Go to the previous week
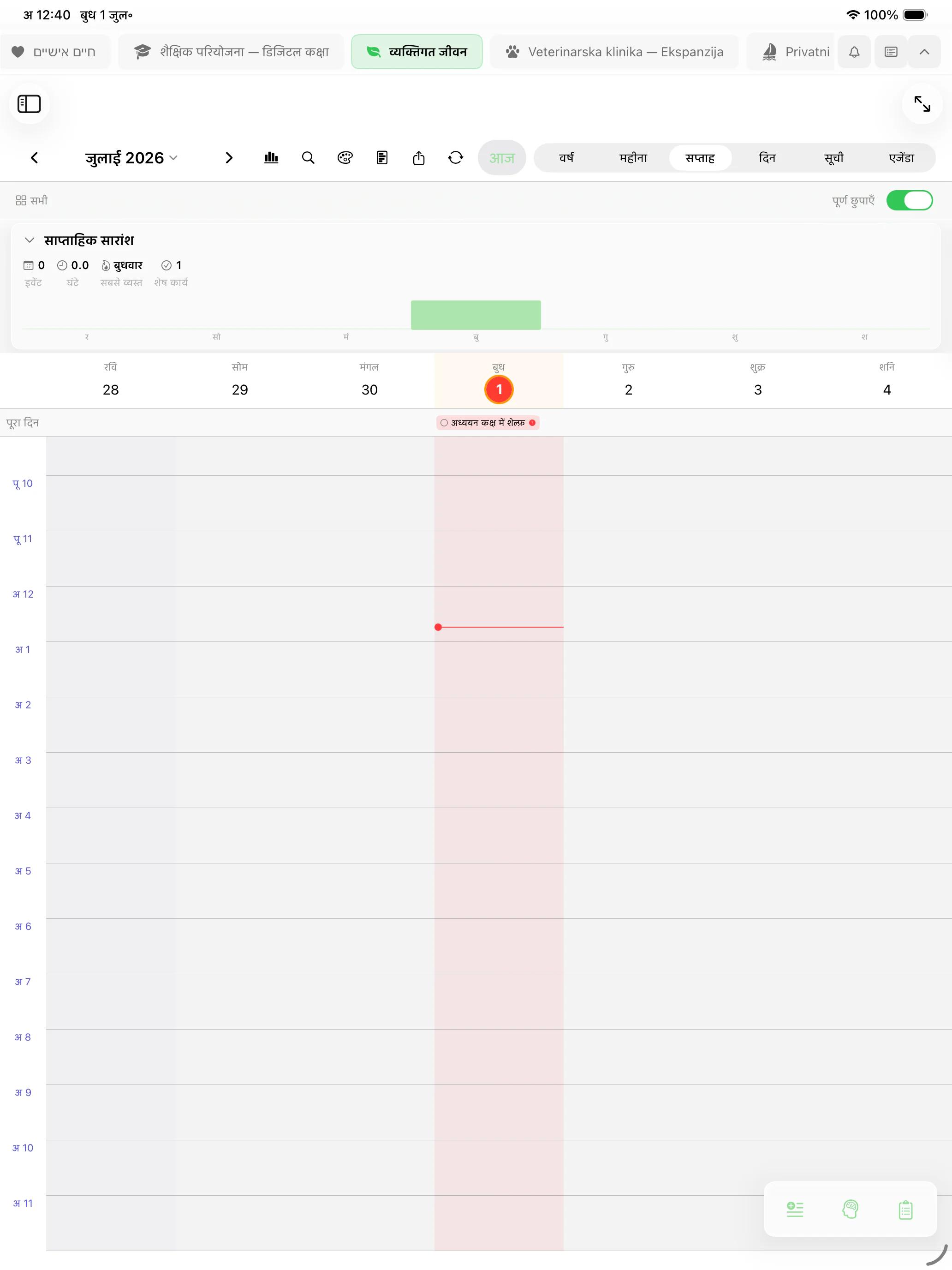 pos(35,158)
